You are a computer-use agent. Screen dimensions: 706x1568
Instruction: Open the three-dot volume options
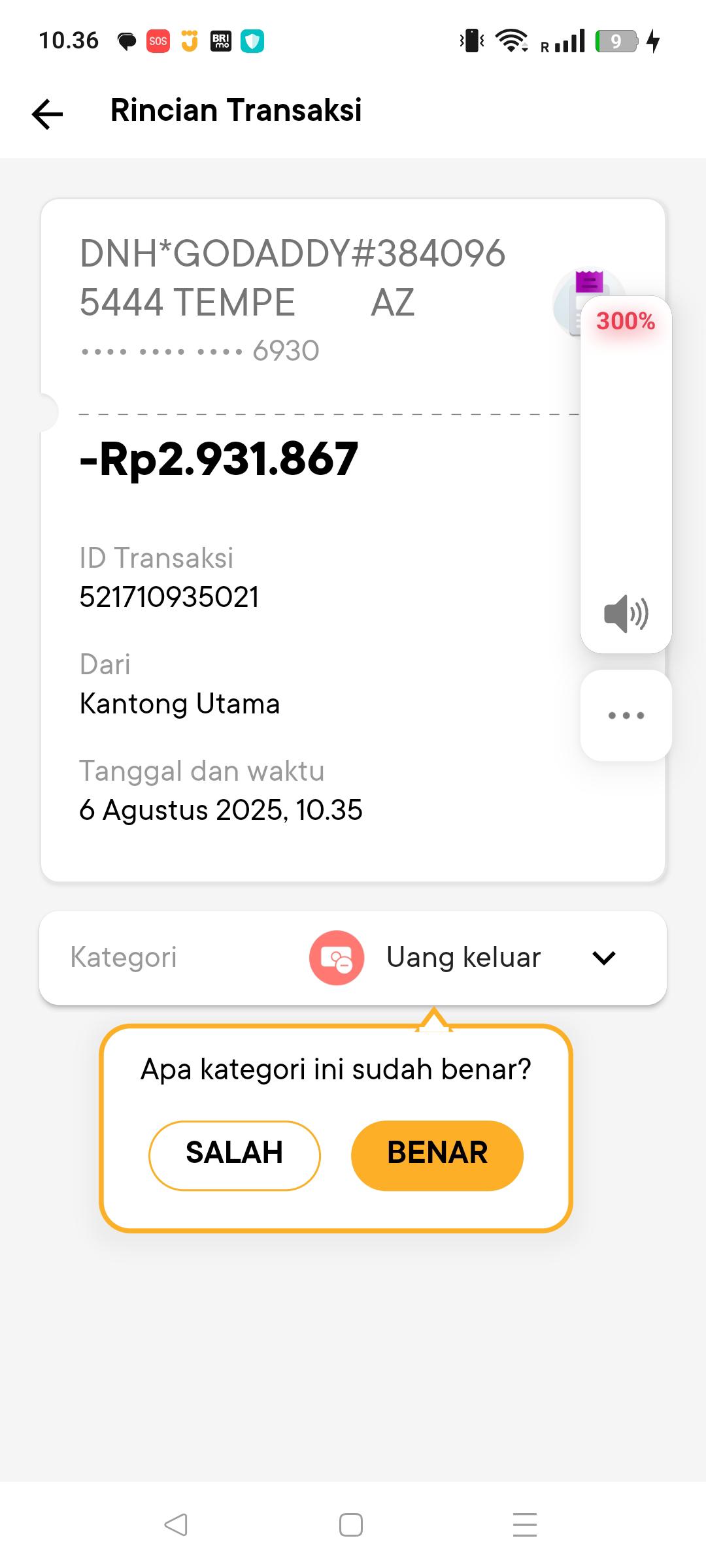tap(626, 715)
